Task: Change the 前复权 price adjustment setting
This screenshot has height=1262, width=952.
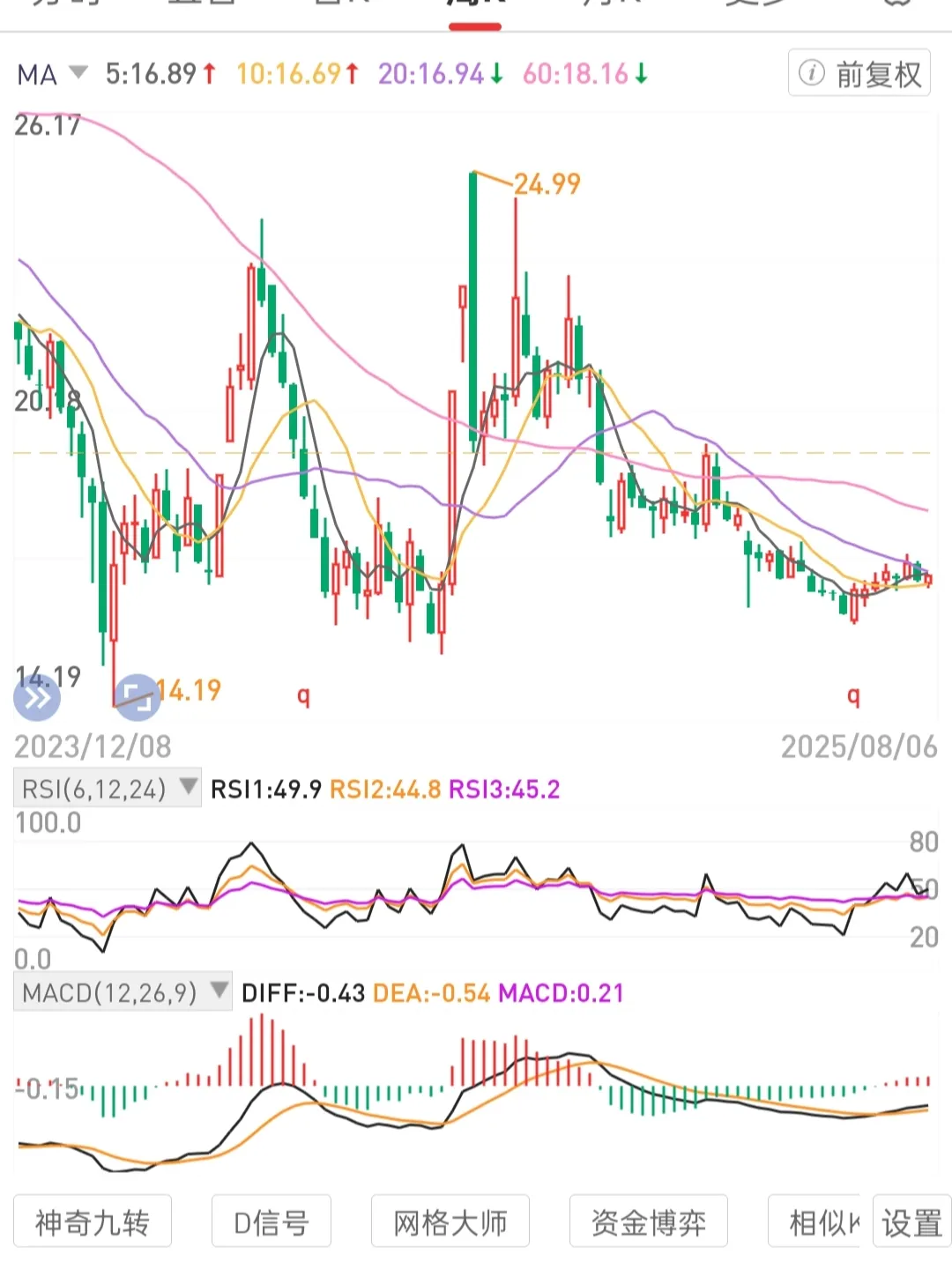Action: 859,73
